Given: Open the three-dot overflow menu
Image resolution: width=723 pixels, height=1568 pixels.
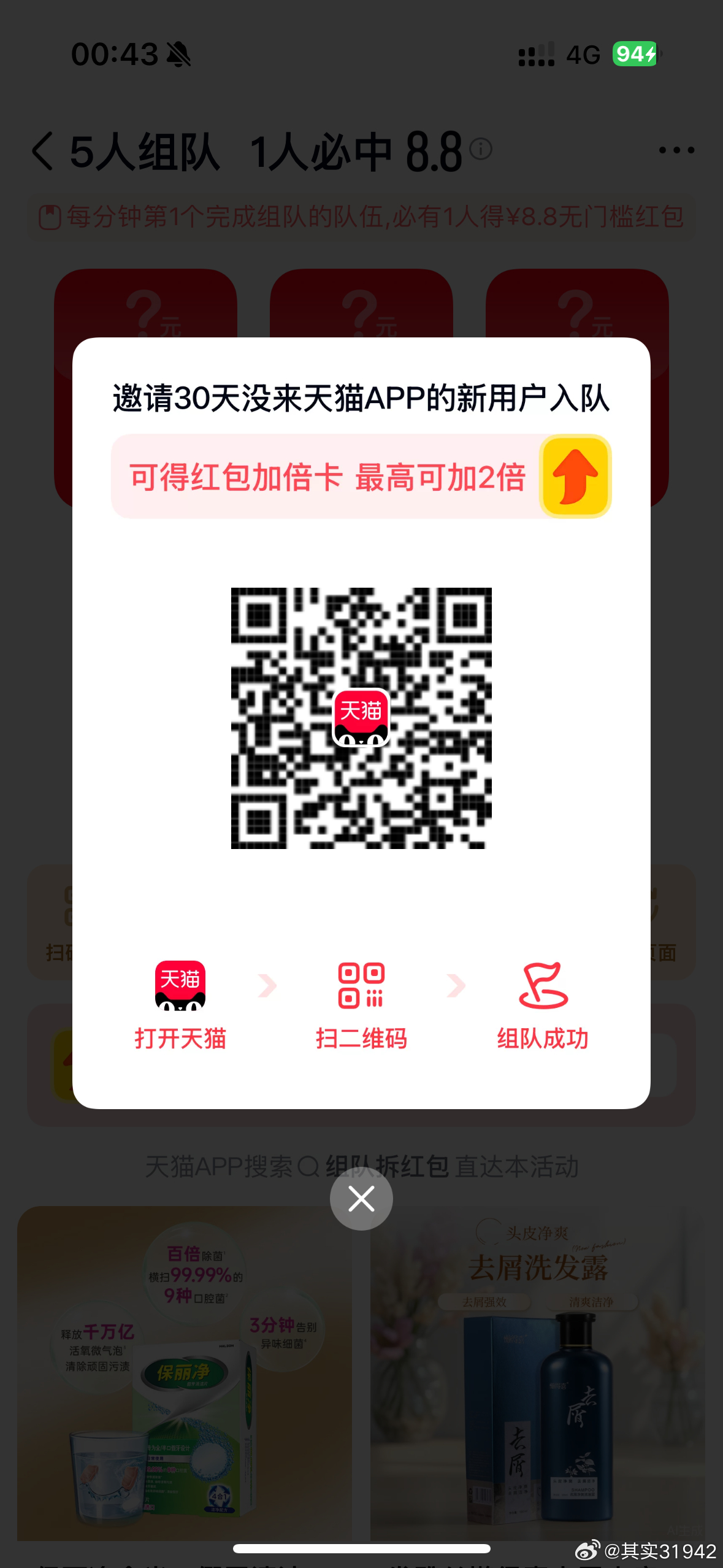Looking at the screenshot, I should [676, 150].
